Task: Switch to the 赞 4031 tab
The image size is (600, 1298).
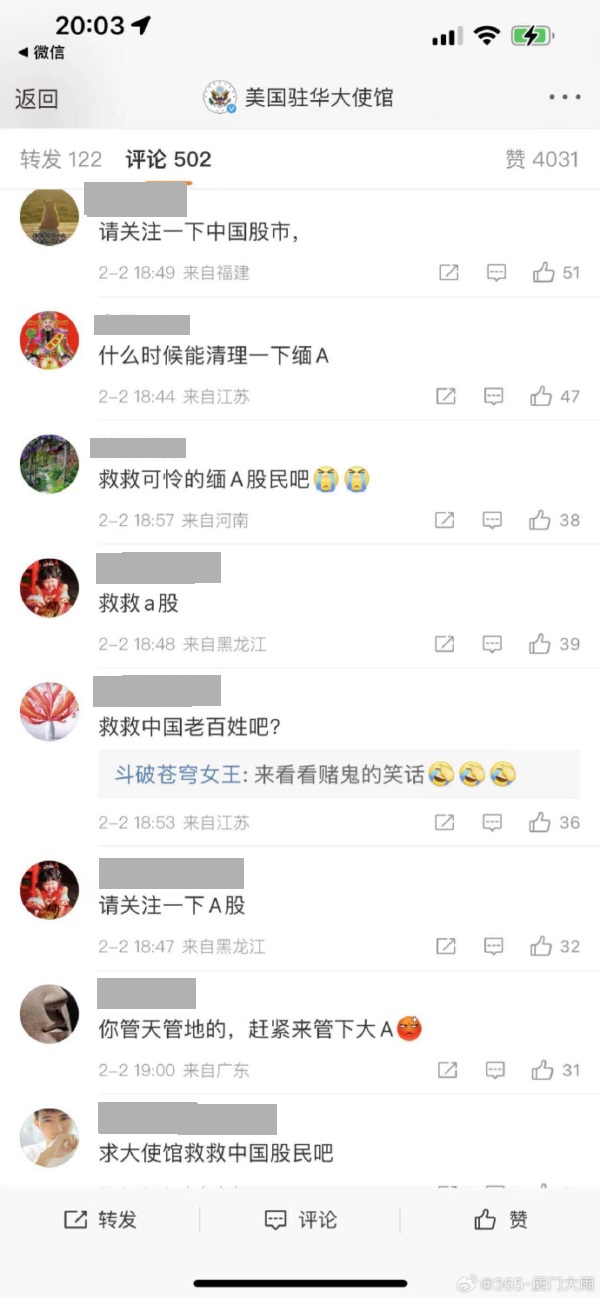Action: click(x=541, y=159)
